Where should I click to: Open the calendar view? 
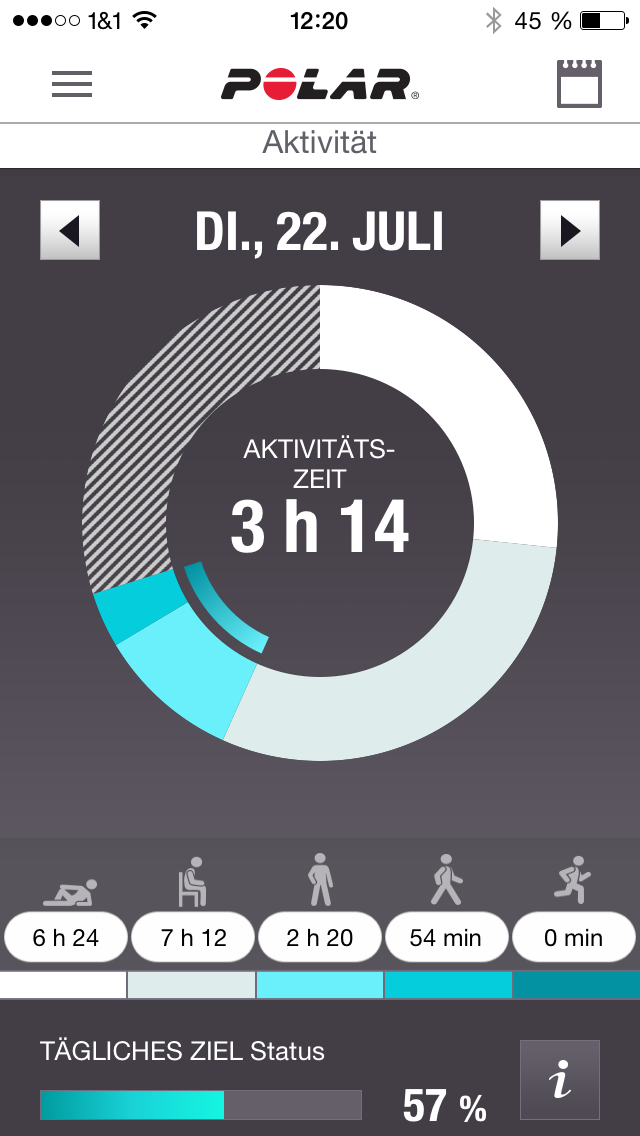click(x=579, y=84)
